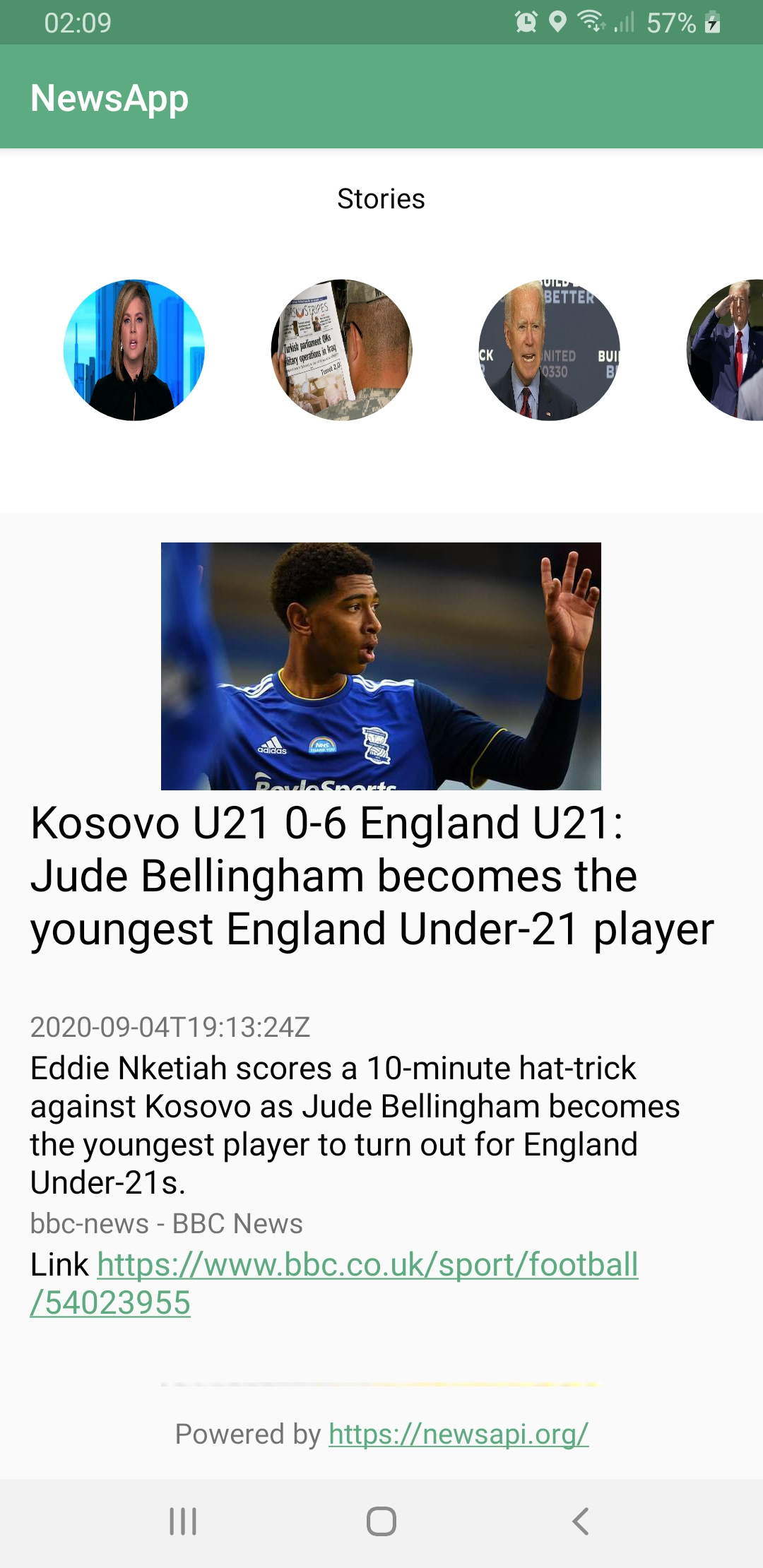763x1568 pixels.
Task: Open the newsapi.org link
Action: click(459, 1434)
